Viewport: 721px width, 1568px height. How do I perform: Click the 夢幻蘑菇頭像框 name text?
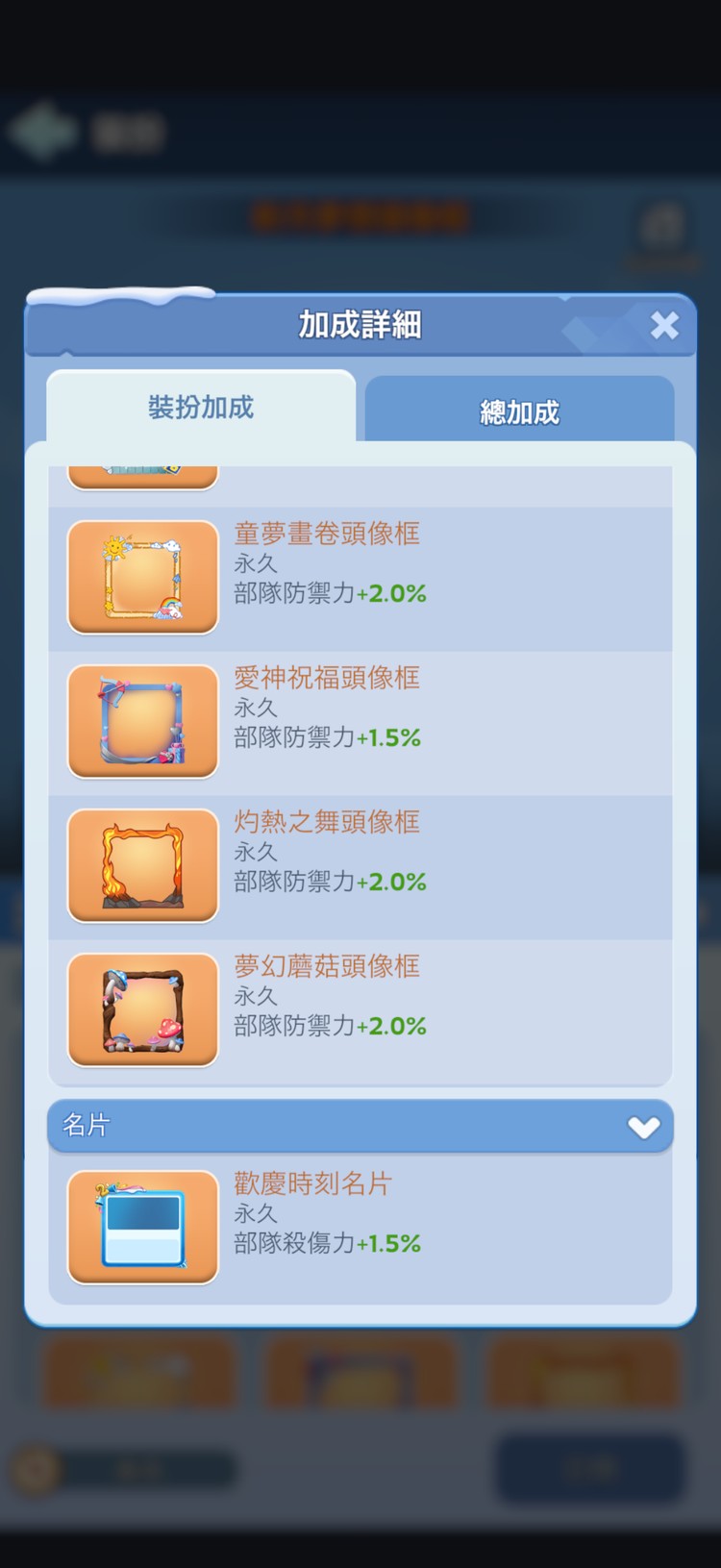coord(327,967)
